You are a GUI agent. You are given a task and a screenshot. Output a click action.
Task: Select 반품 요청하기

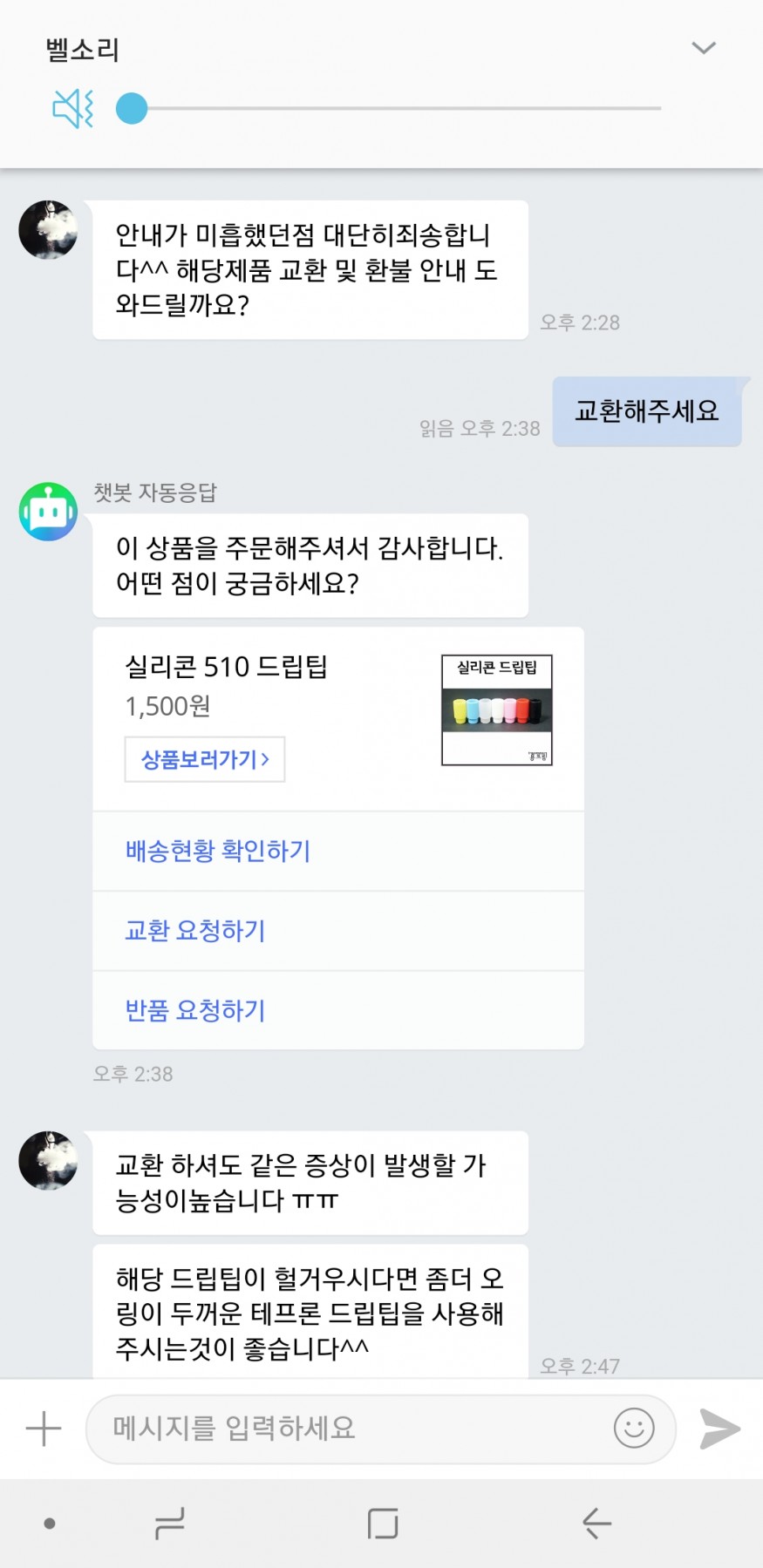[195, 1010]
